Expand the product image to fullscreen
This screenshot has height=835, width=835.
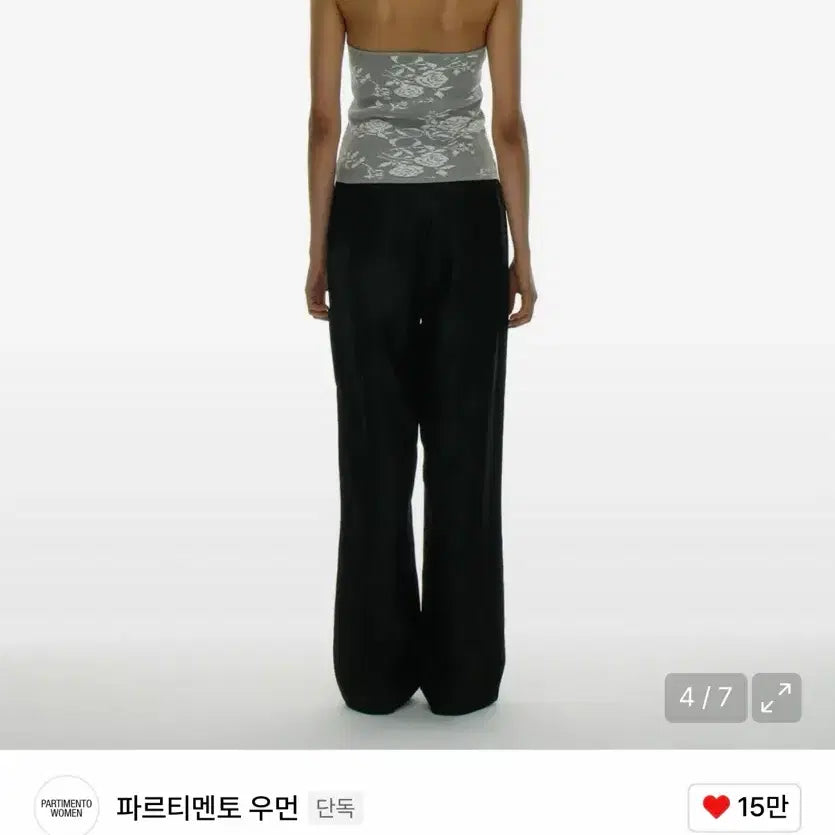point(776,697)
